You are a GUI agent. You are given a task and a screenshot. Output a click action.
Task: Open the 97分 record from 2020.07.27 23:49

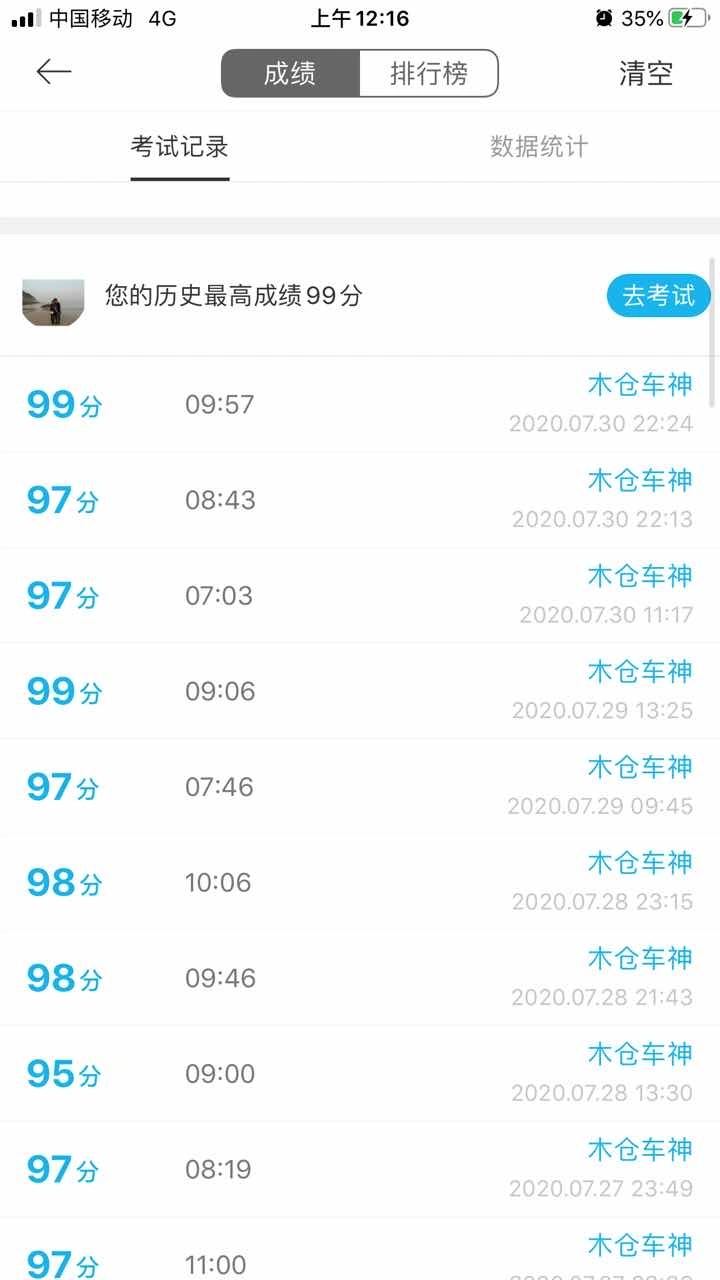point(360,1169)
